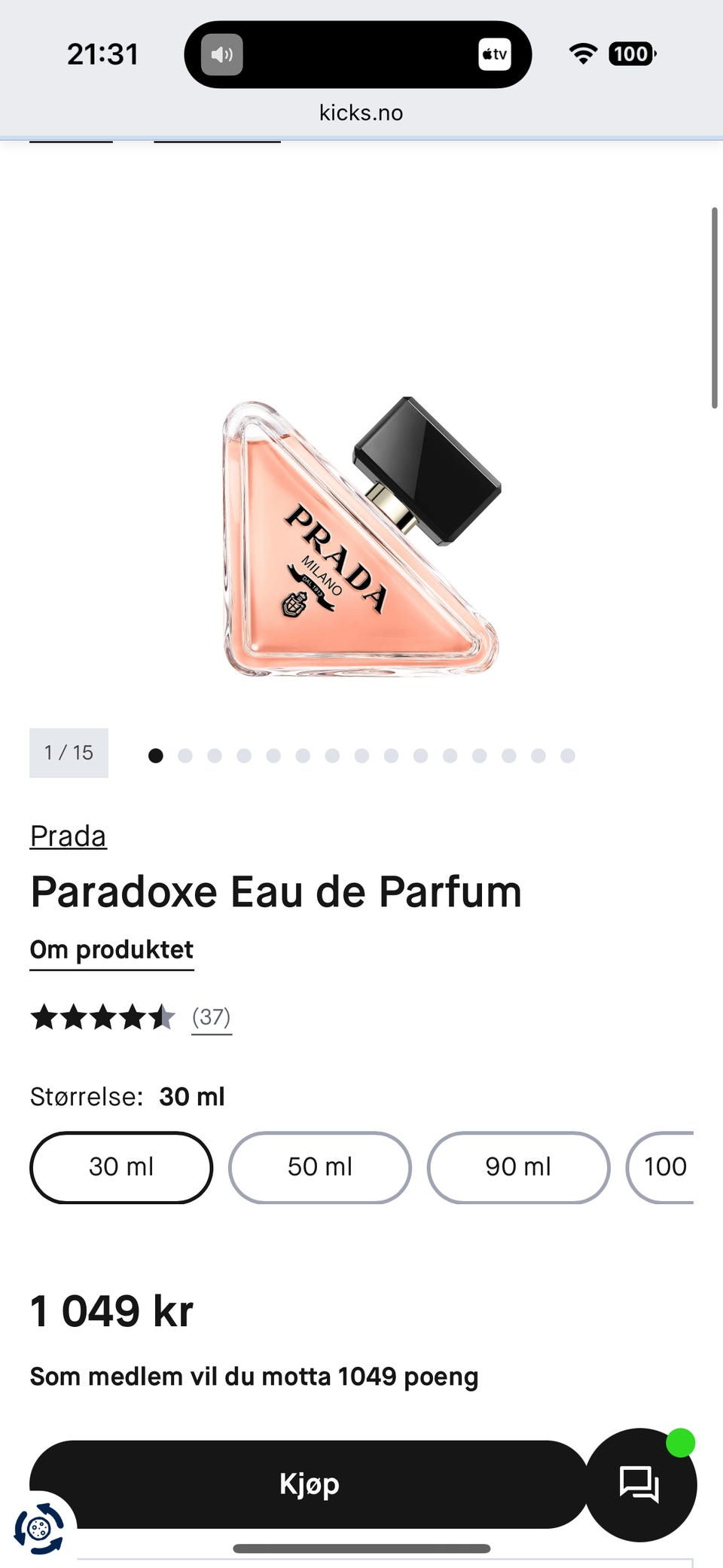
Task: Pick the 90 ml size
Action: (518, 1167)
